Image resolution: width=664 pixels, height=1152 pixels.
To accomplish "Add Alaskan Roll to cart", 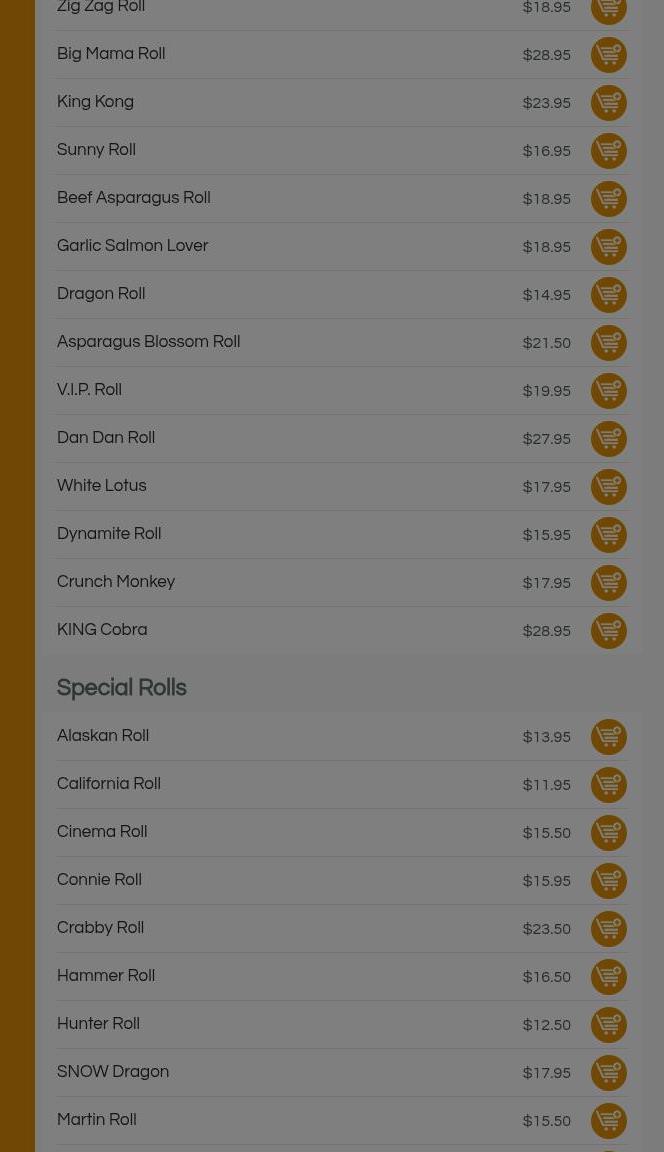I will tap(608, 737).
